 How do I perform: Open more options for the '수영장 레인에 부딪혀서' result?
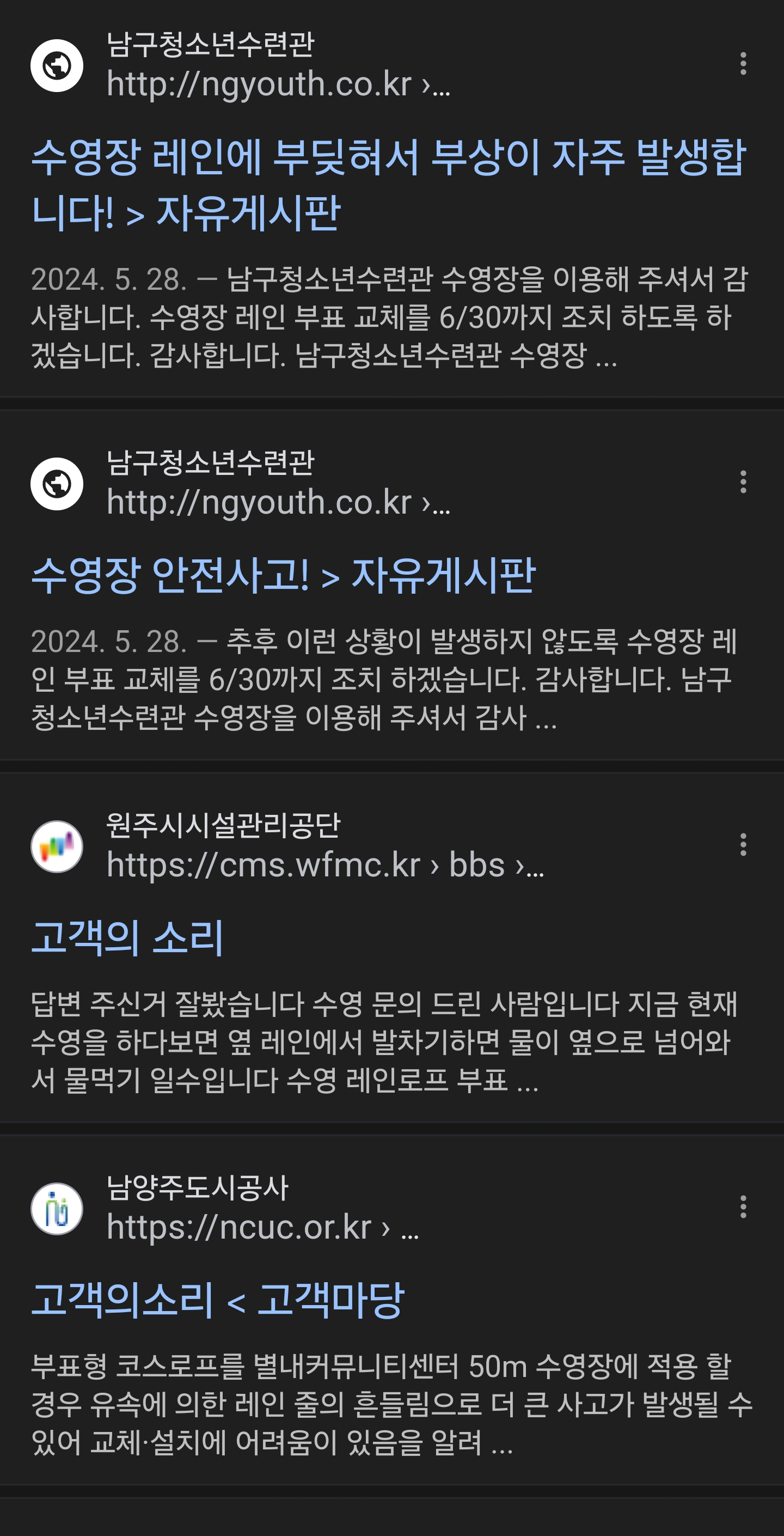point(743,64)
